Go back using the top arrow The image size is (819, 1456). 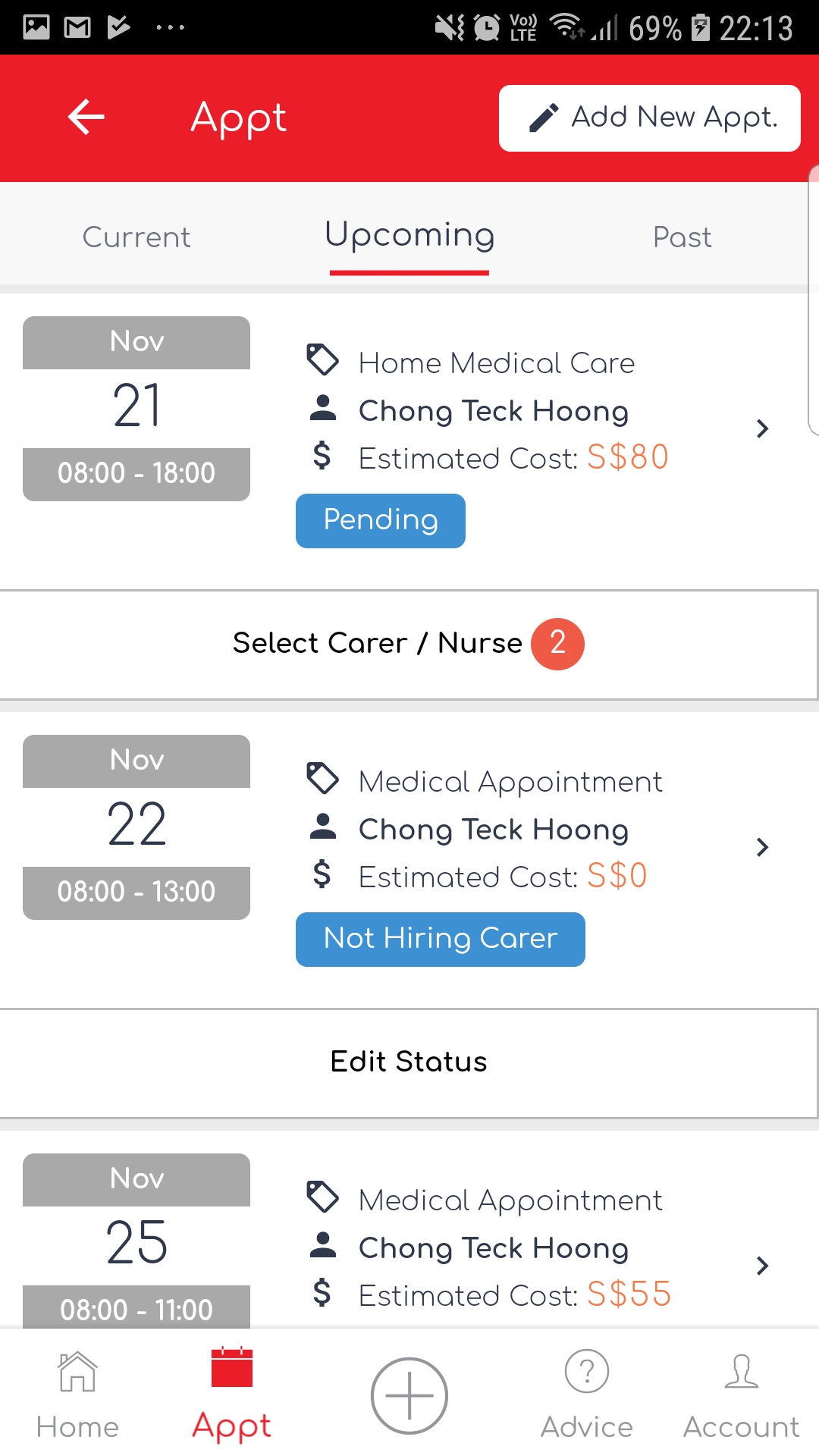[86, 118]
